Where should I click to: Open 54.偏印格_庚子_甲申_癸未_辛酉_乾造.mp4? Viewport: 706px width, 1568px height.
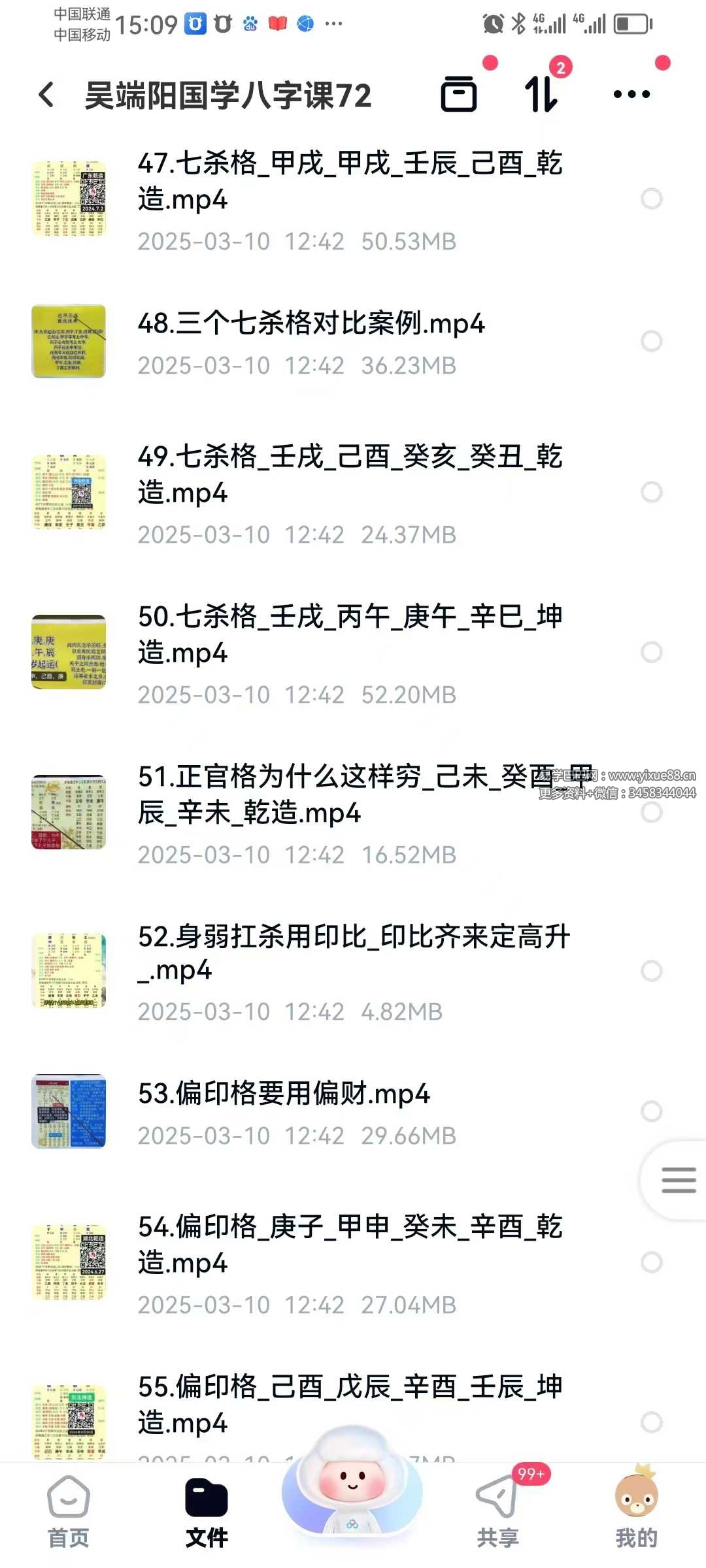350,1245
